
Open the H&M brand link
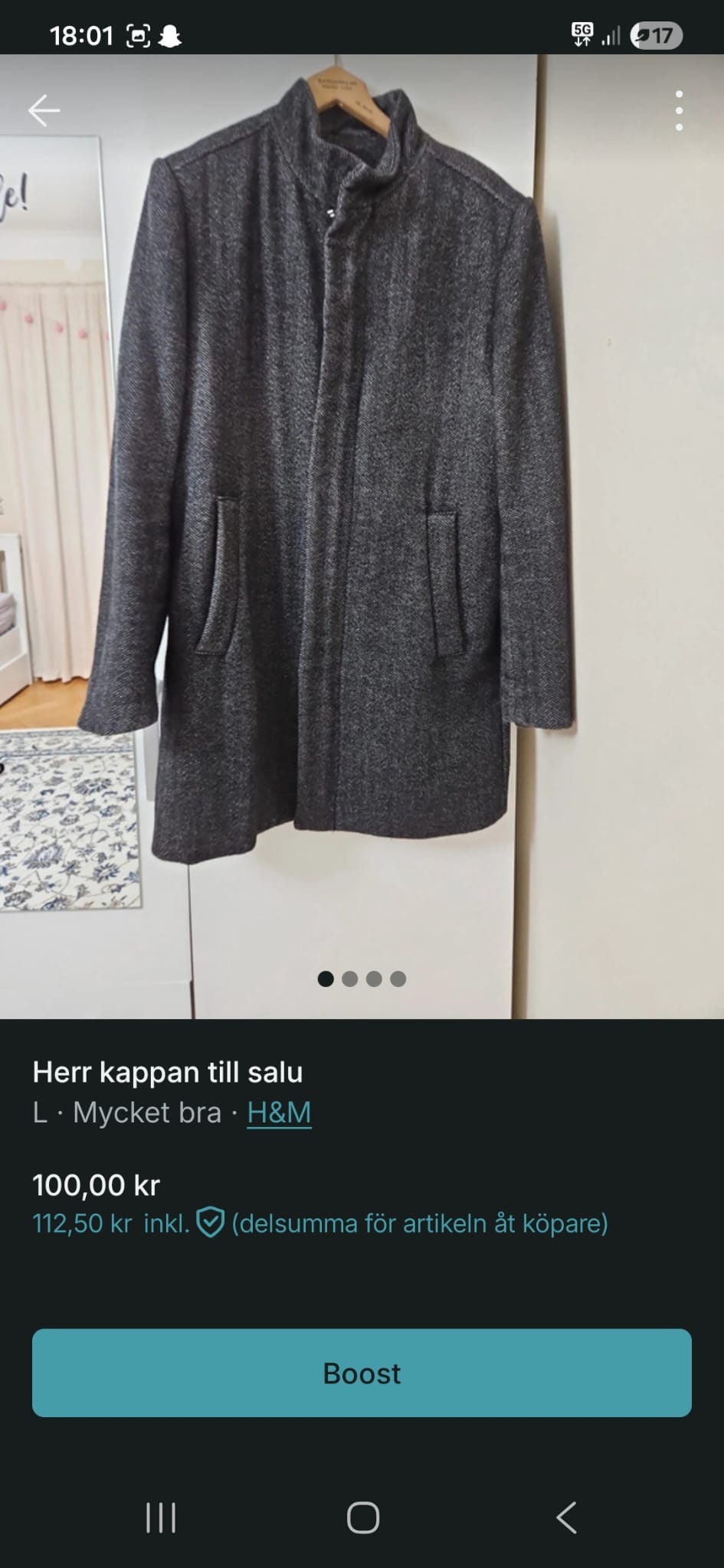click(278, 1113)
